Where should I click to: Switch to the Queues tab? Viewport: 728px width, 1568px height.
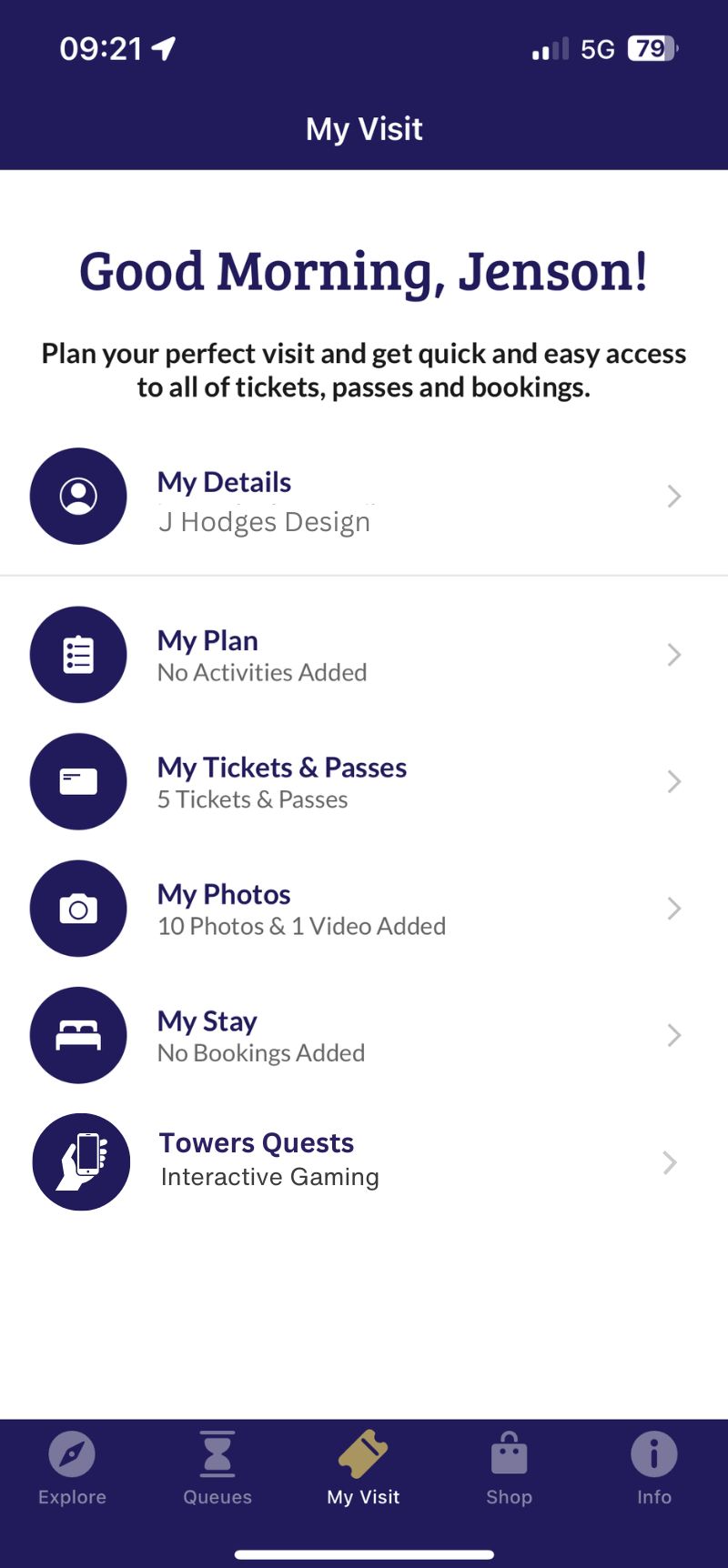[217, 1468]
